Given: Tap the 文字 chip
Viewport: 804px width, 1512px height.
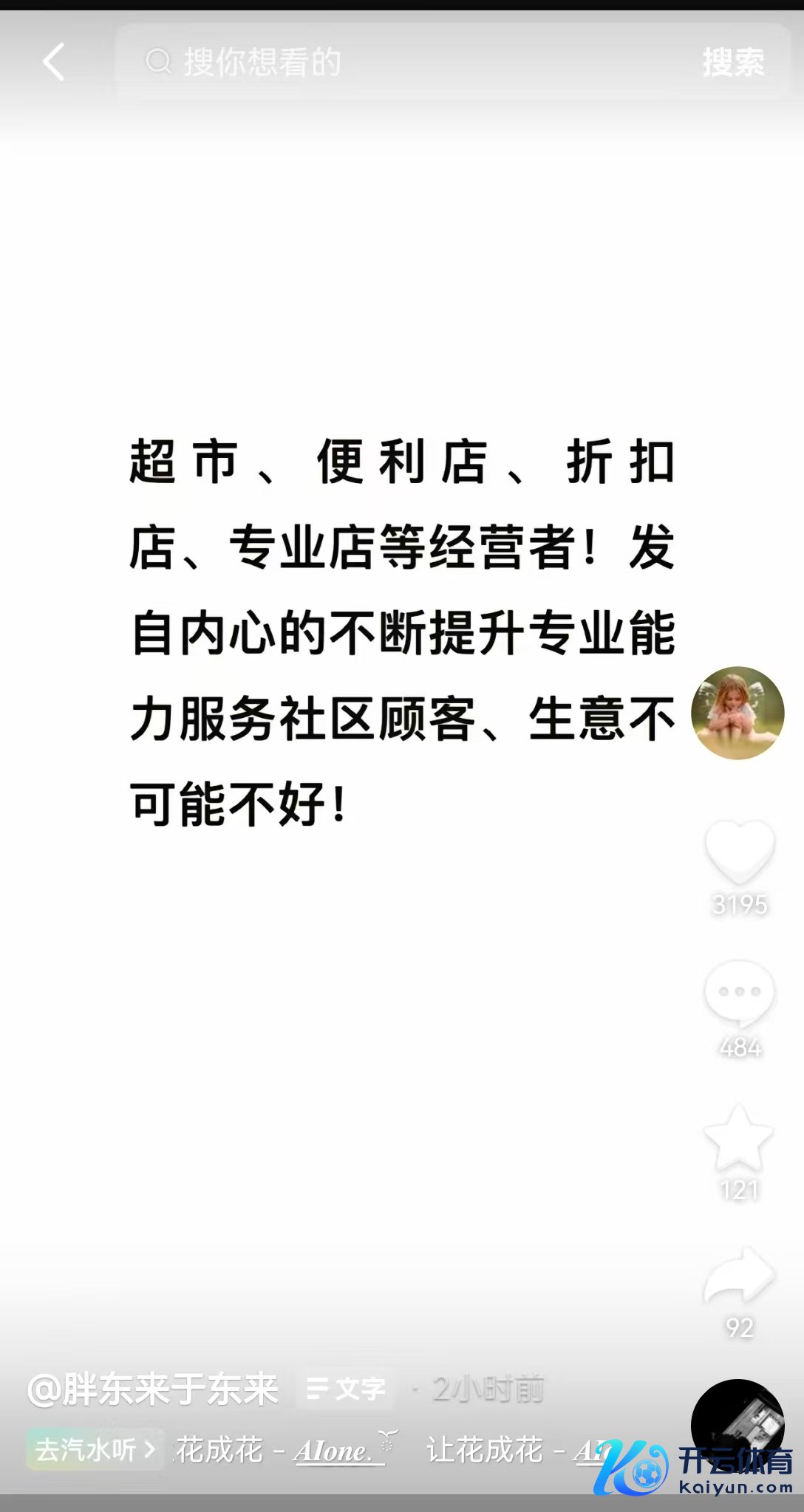Looking at the screenshot, I should coord(346,1389).
